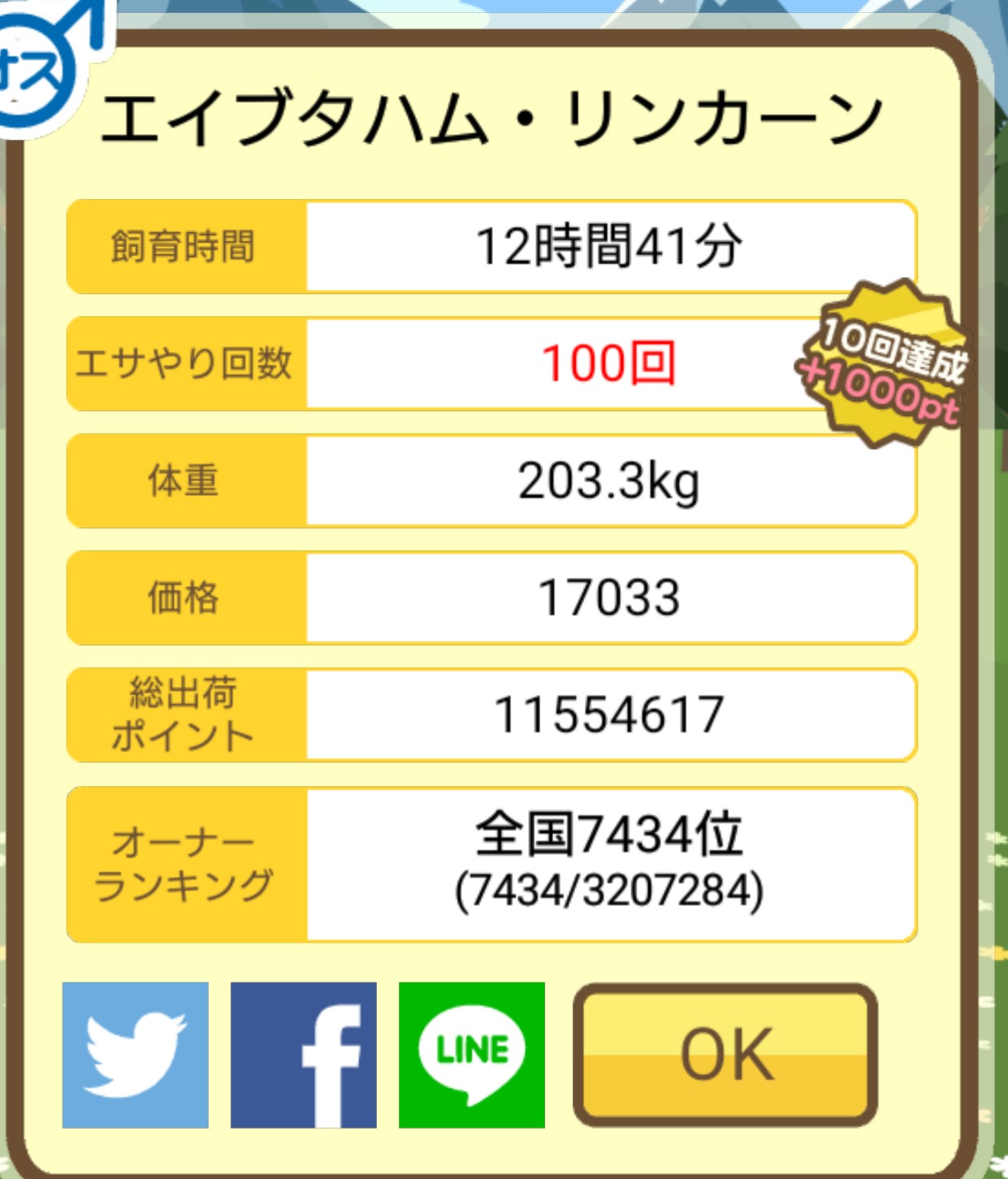Share the result on Facebook

pos(304,1055)
